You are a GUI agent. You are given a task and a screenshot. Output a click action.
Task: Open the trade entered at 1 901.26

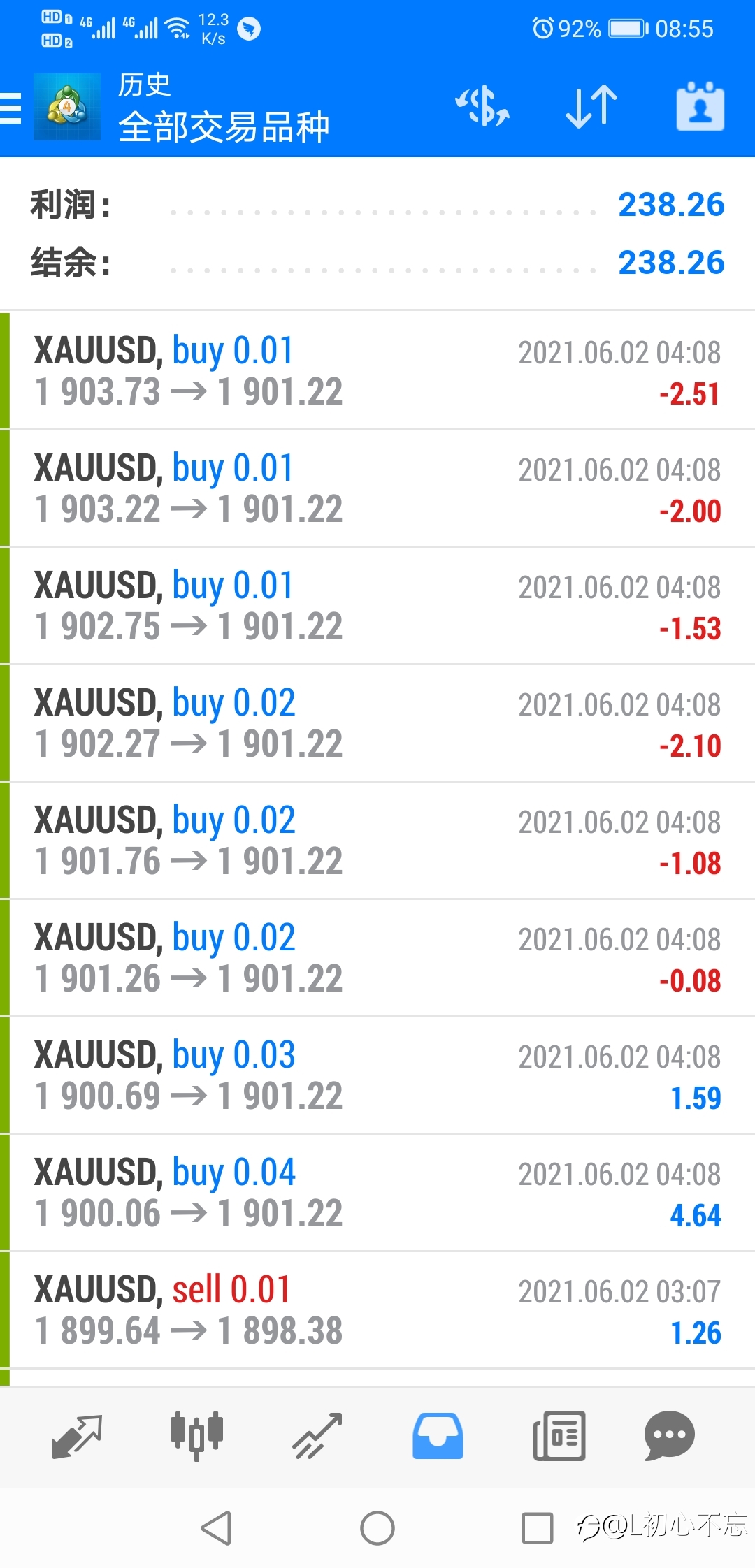[377, 957]
